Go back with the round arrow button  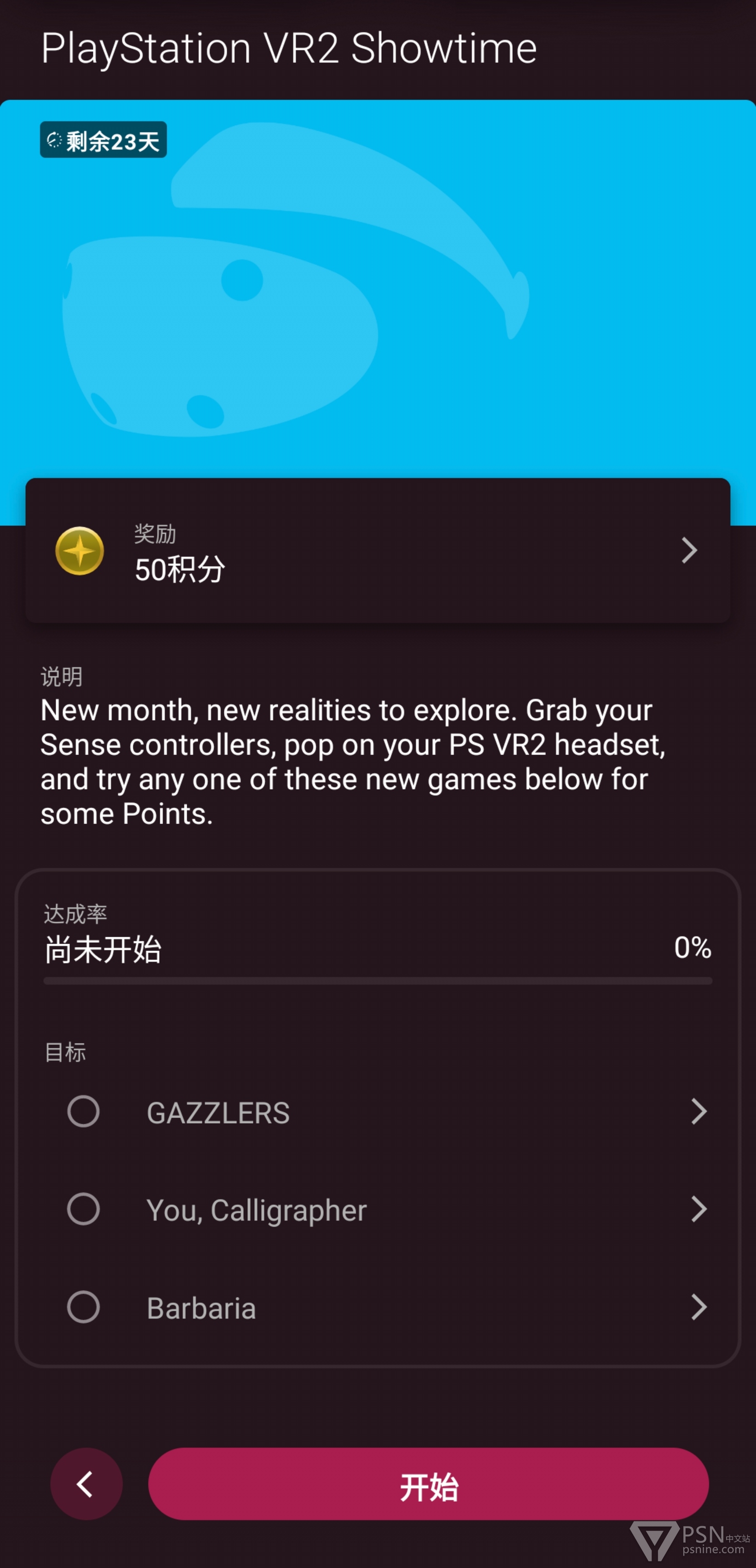pyautogui.click(x=86, y=1484)
